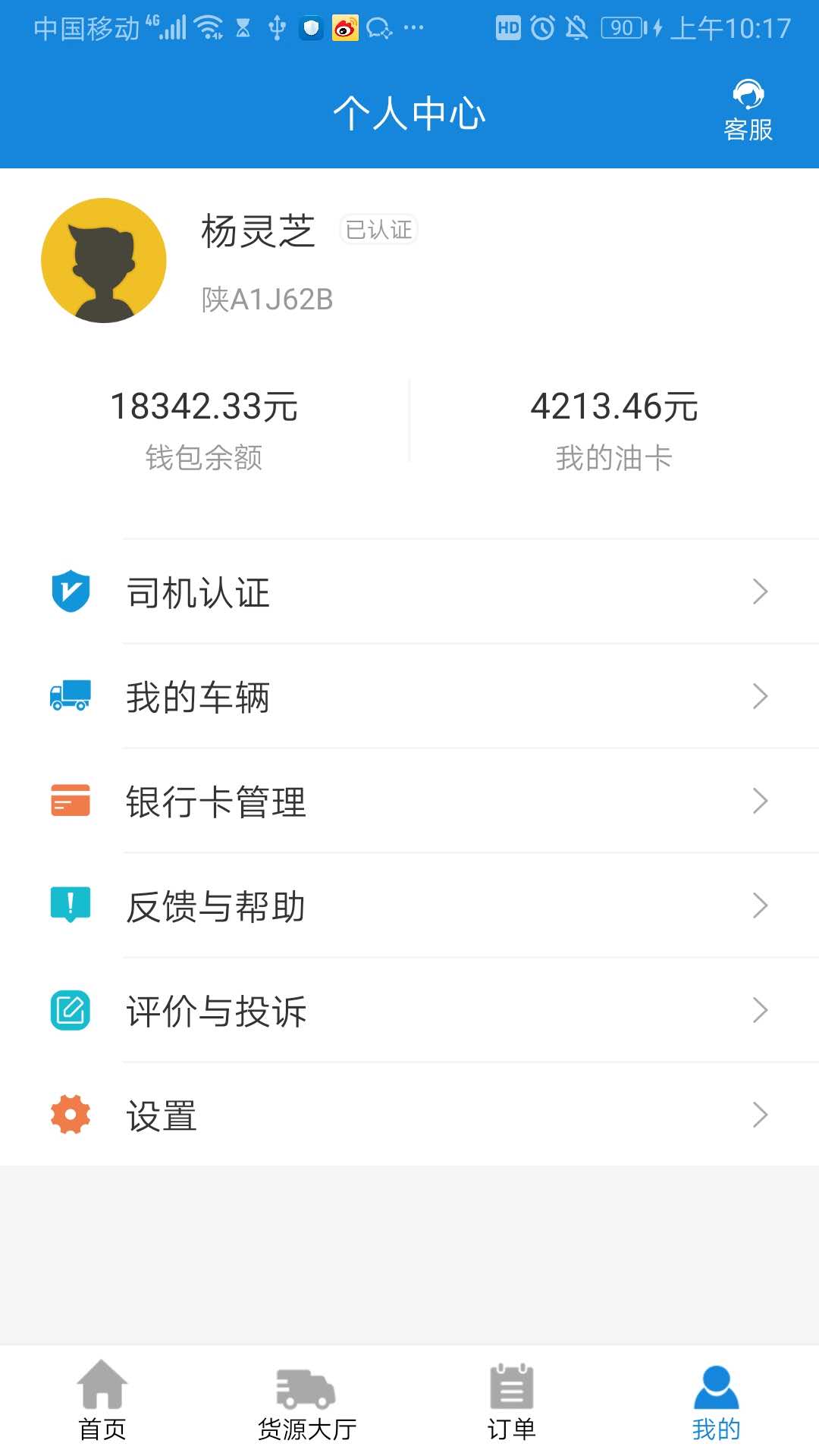Check the 已认证 verification badge
The height and width of the screenshot is (1456, 819).
point(377,229)
